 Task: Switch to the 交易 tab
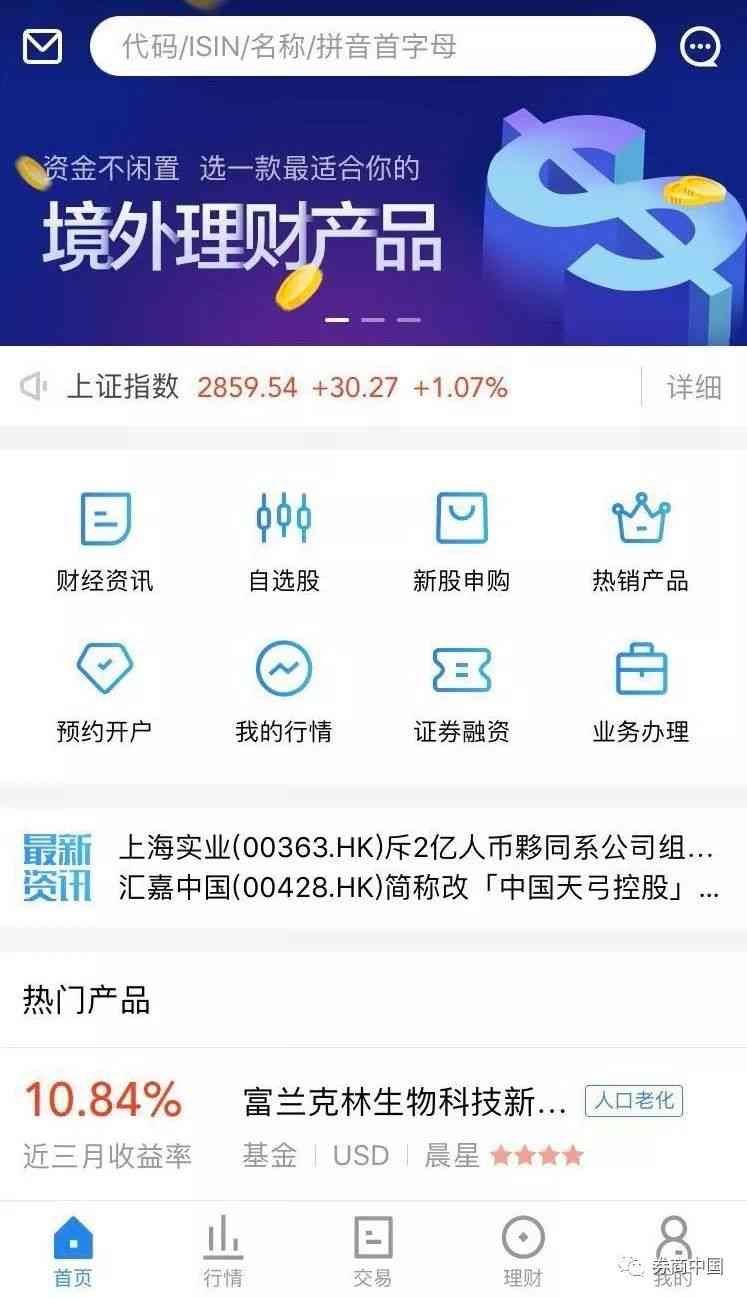point(372,1250)
